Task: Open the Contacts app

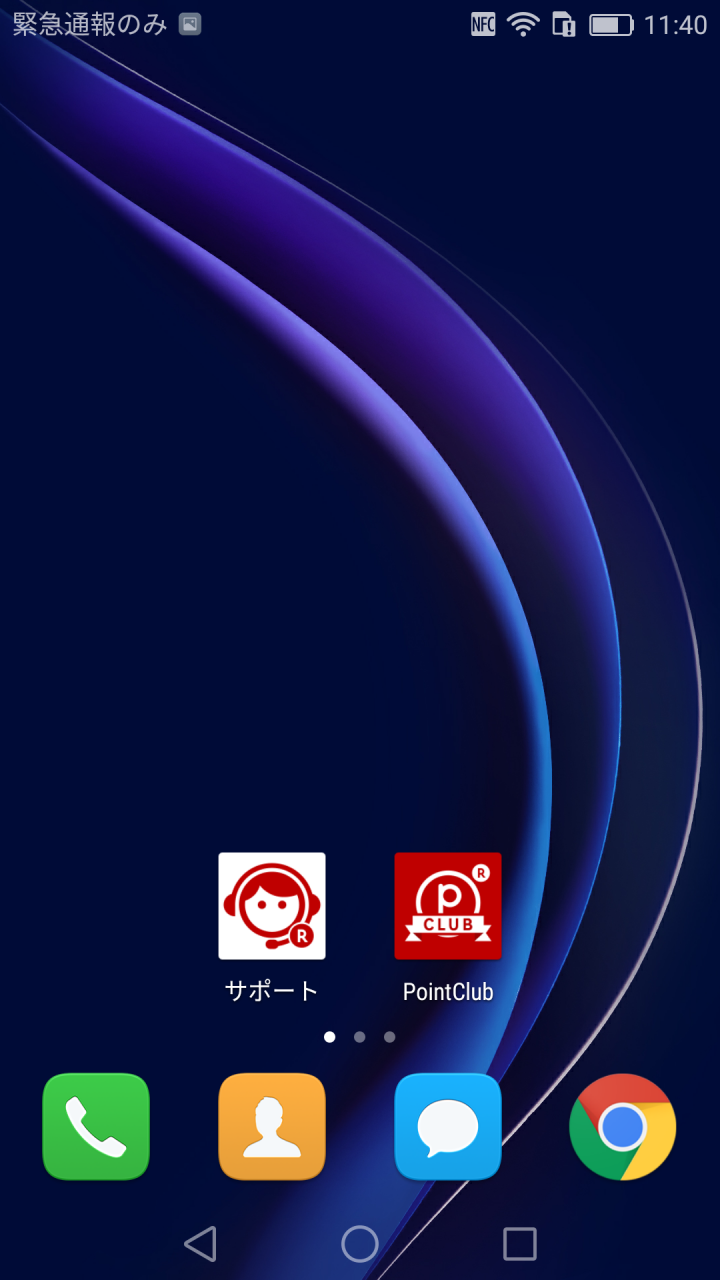Action: tap(272, 1127)
